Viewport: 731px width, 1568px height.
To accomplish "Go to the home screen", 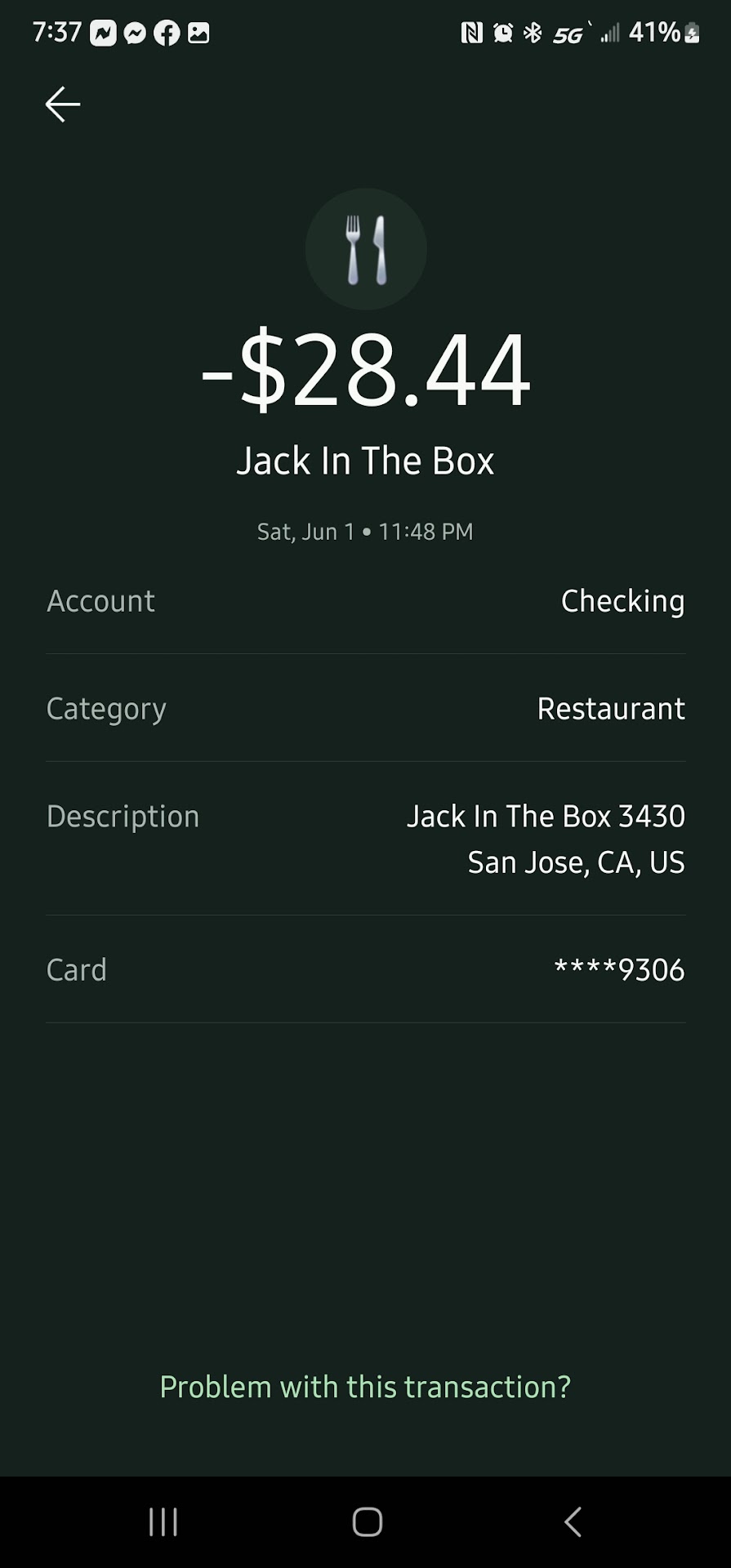I will pyautogui.click(x=367, y=1521).
